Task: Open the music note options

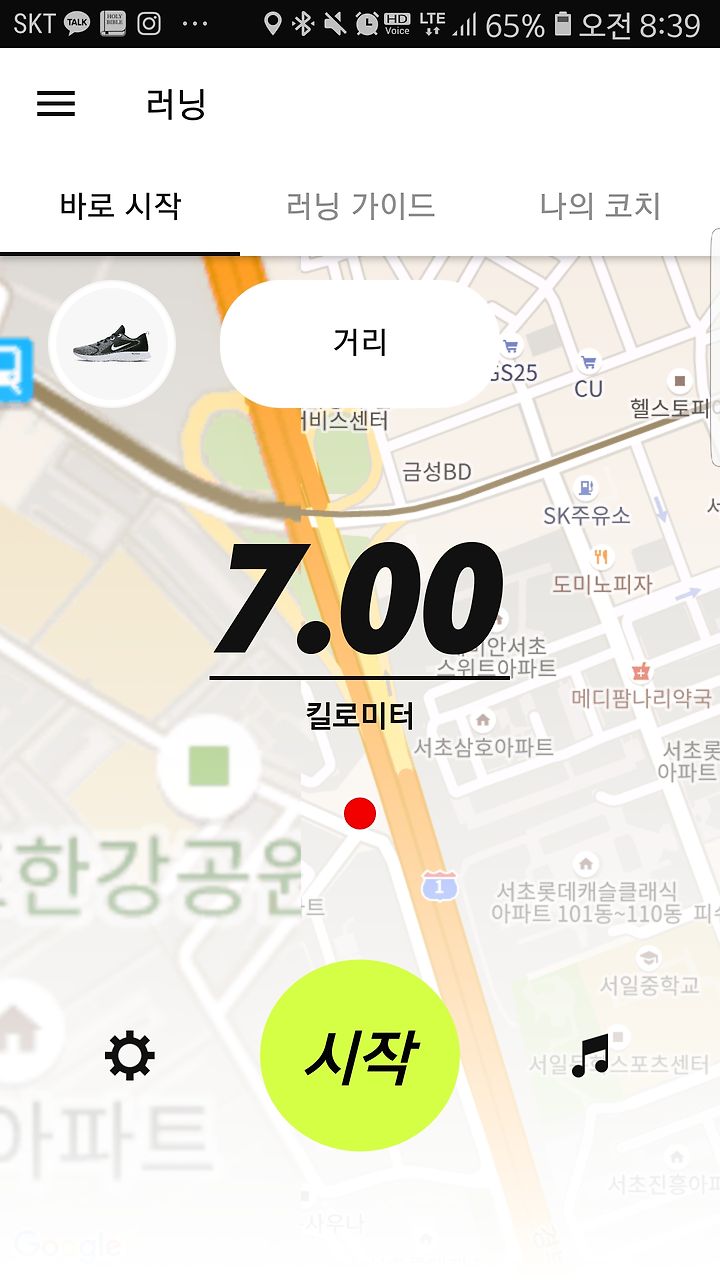Action: tap(590, 1055)
